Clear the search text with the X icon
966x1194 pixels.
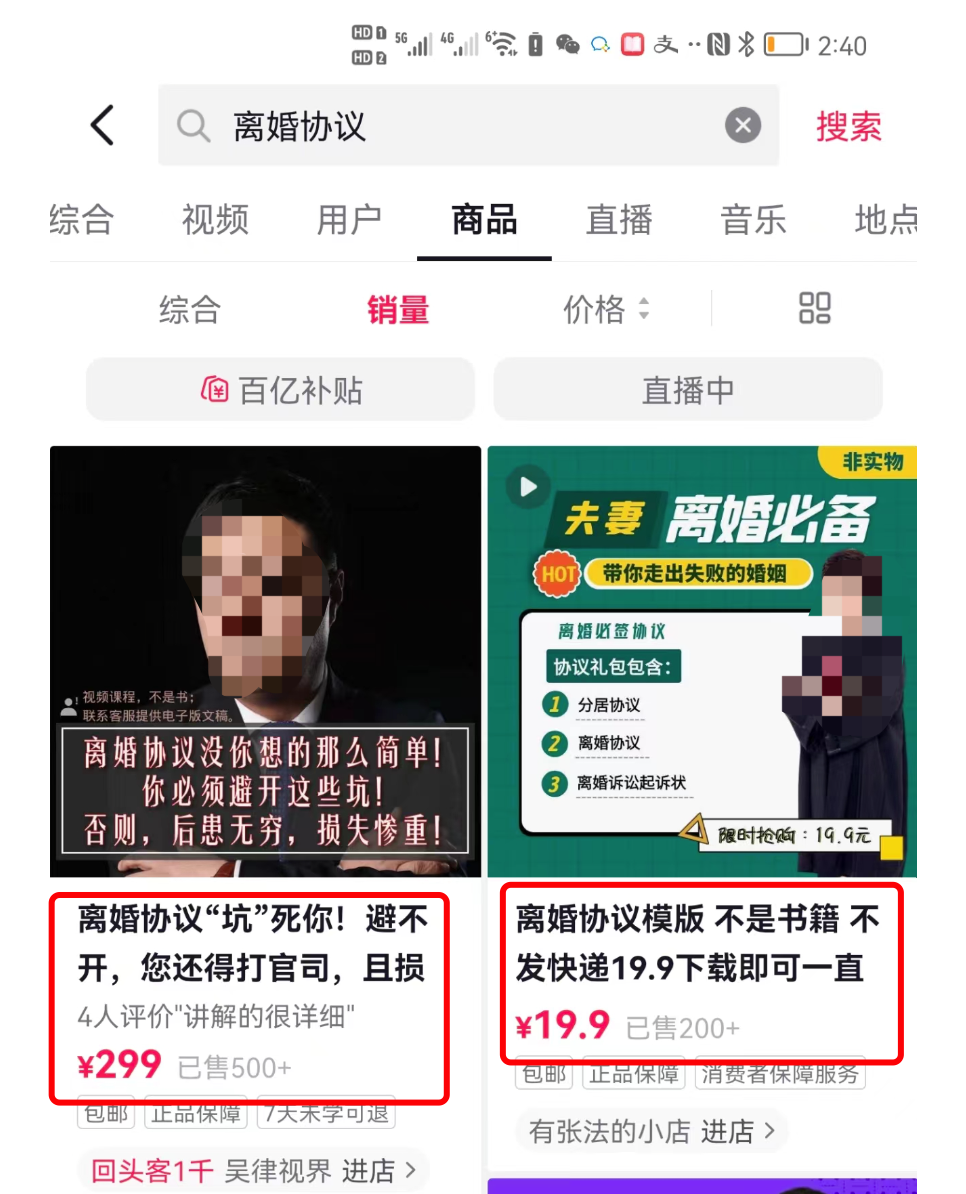pyautogui.click(x=742, y=125)
